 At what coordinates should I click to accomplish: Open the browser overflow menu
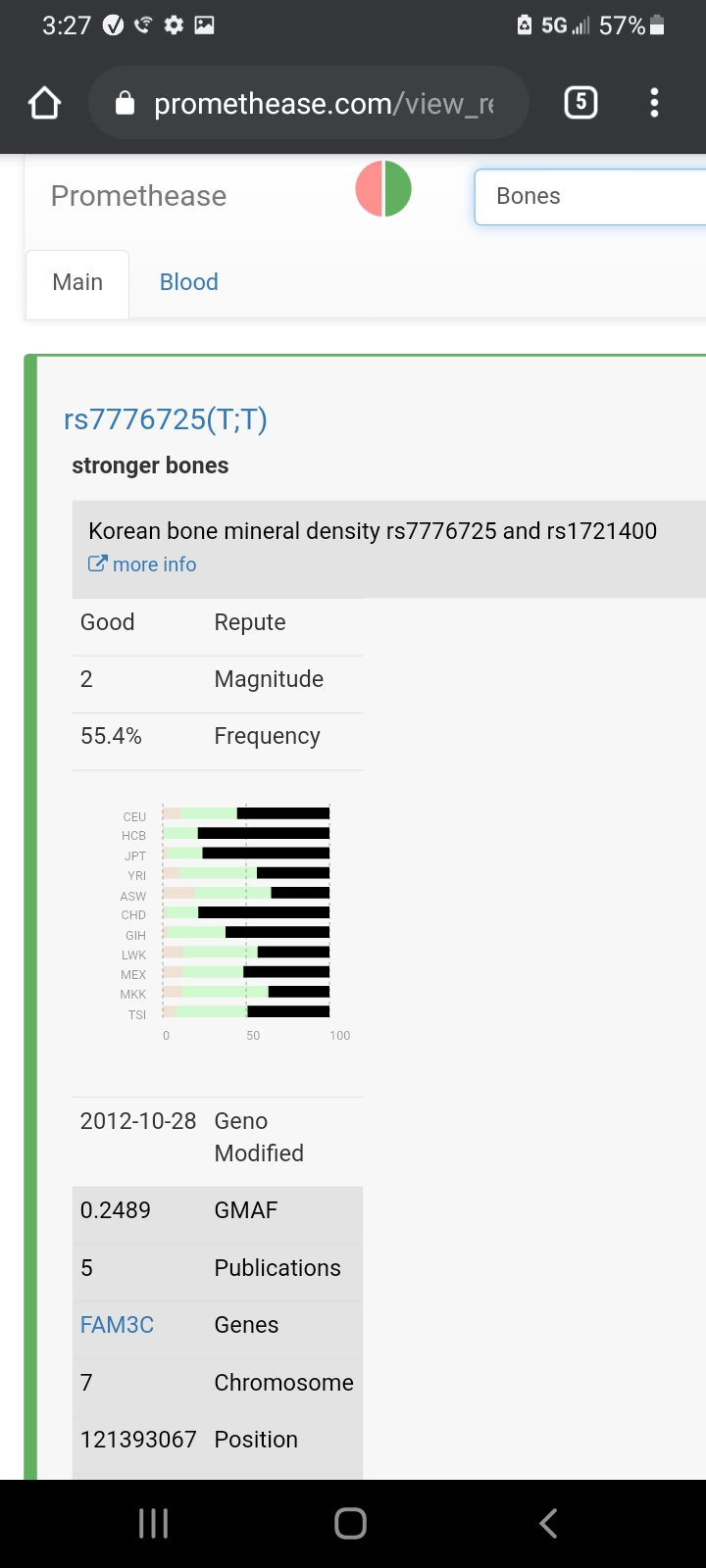pos(654,103)
